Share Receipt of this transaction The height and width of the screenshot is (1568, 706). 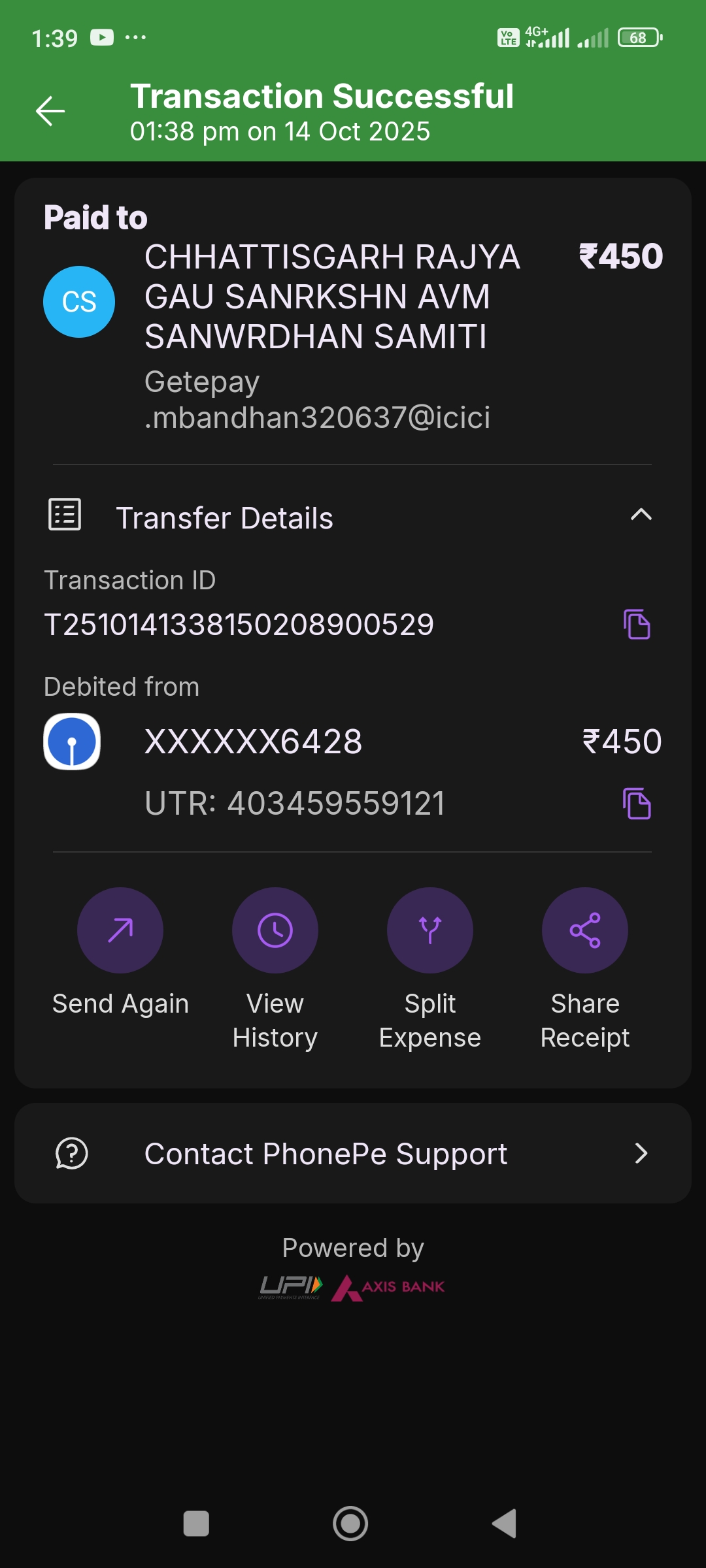[585, 930]
